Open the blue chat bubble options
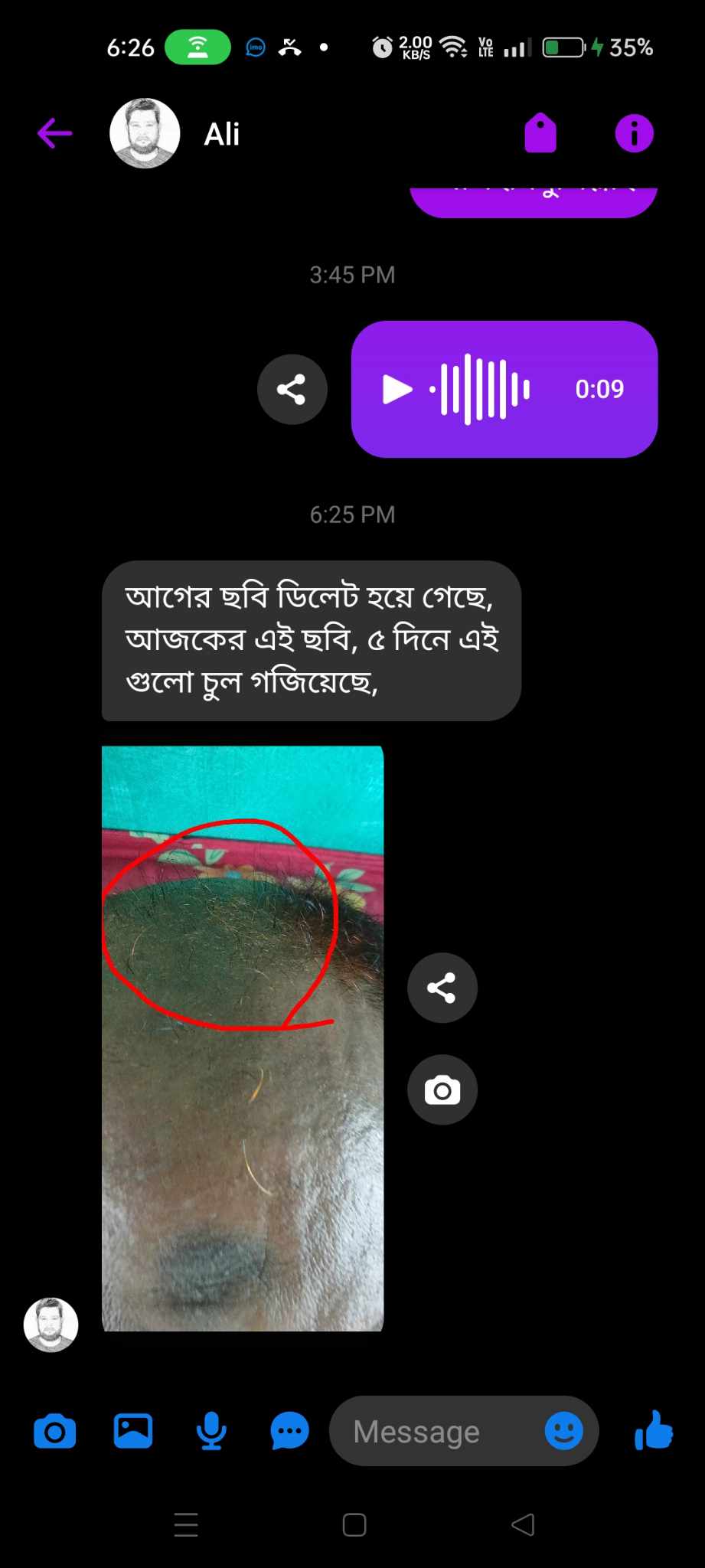 click(289, 1431)
